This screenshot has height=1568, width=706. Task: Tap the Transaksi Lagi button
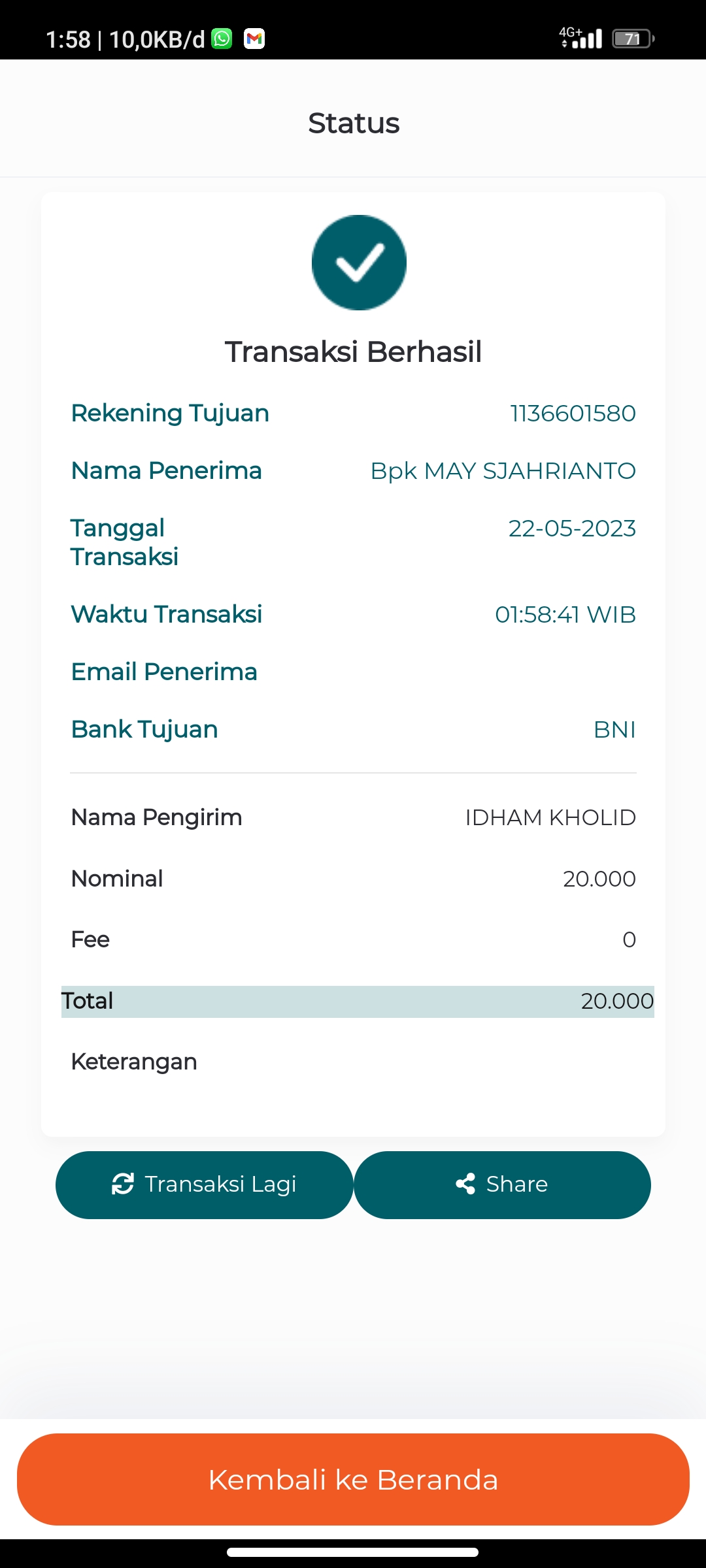pos(204,1184)
